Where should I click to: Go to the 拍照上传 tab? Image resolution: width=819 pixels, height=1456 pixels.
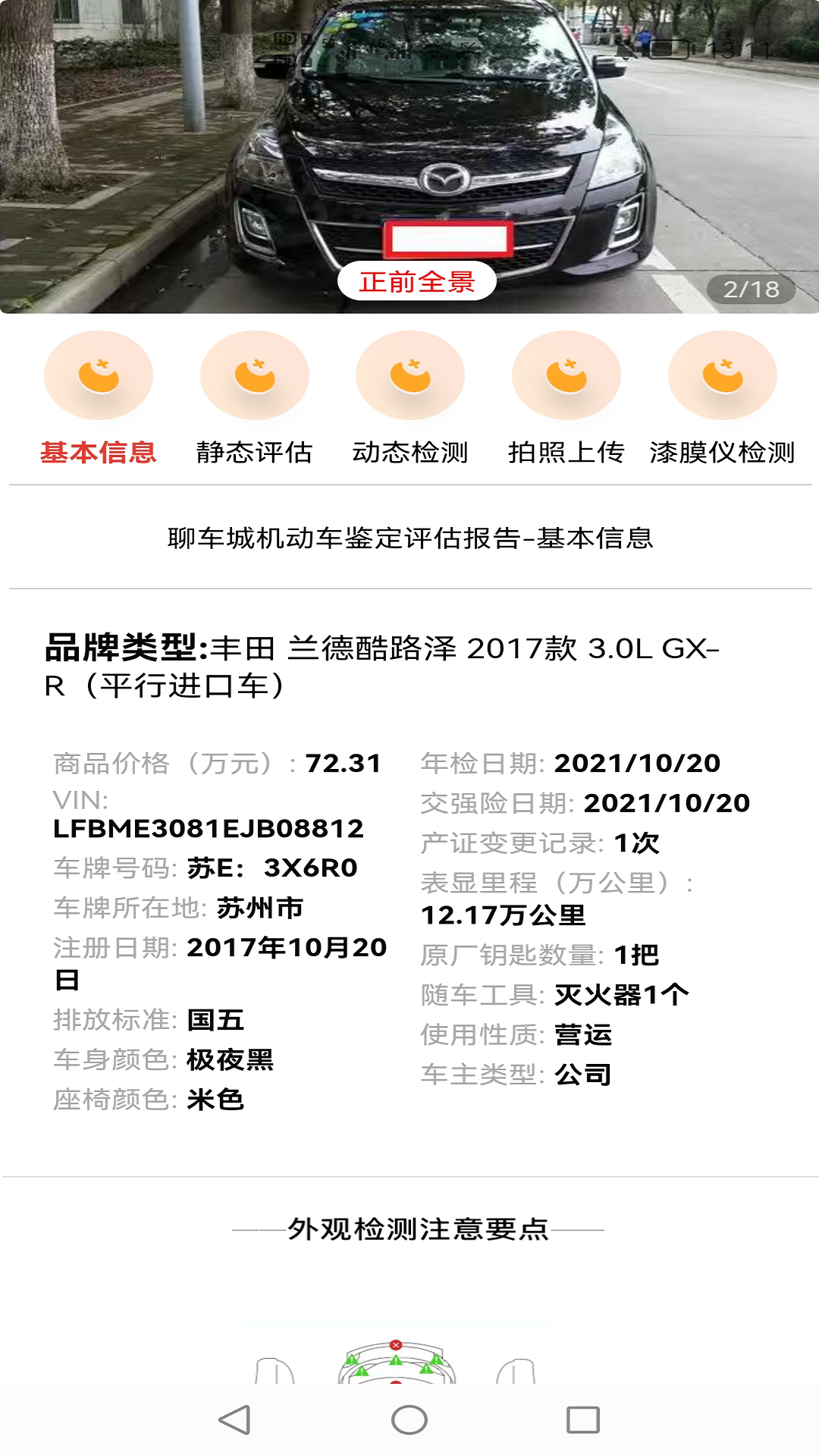[x=566, y=400]
